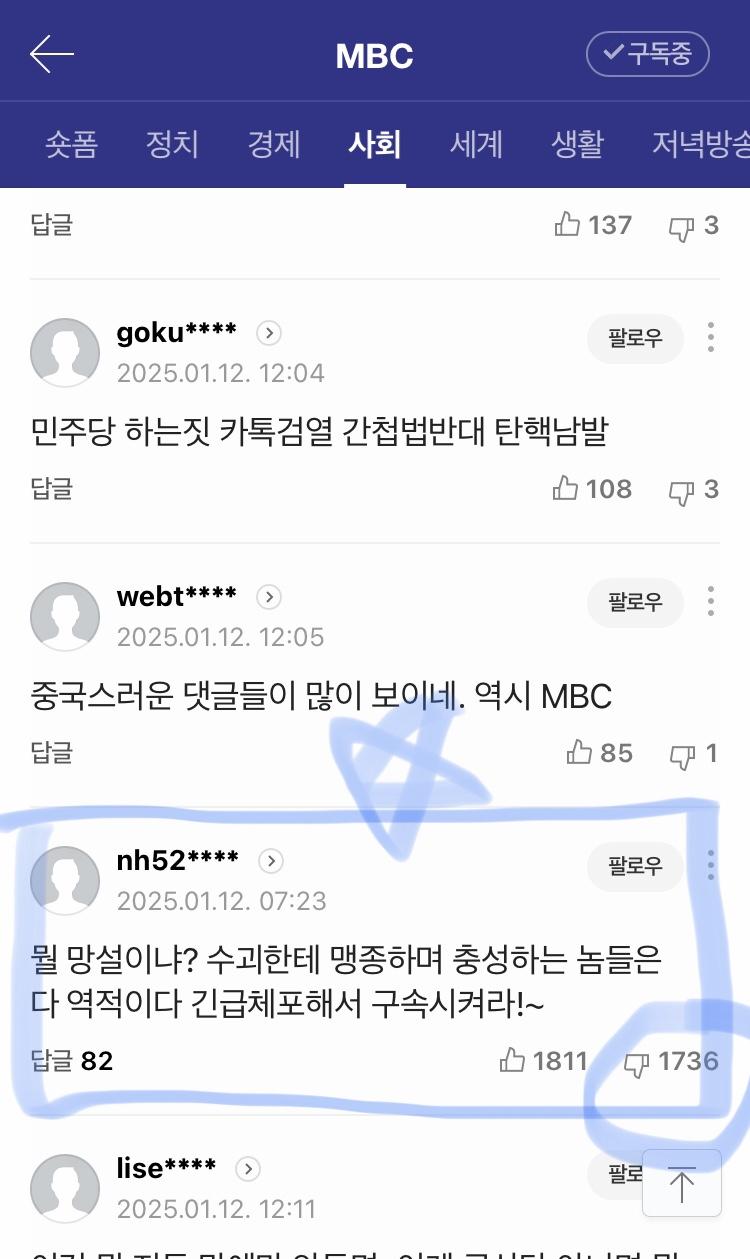Viewport: 750px width, 1259px height.
Task: Select the 세계 tab
Action: [x=476, y=145]
